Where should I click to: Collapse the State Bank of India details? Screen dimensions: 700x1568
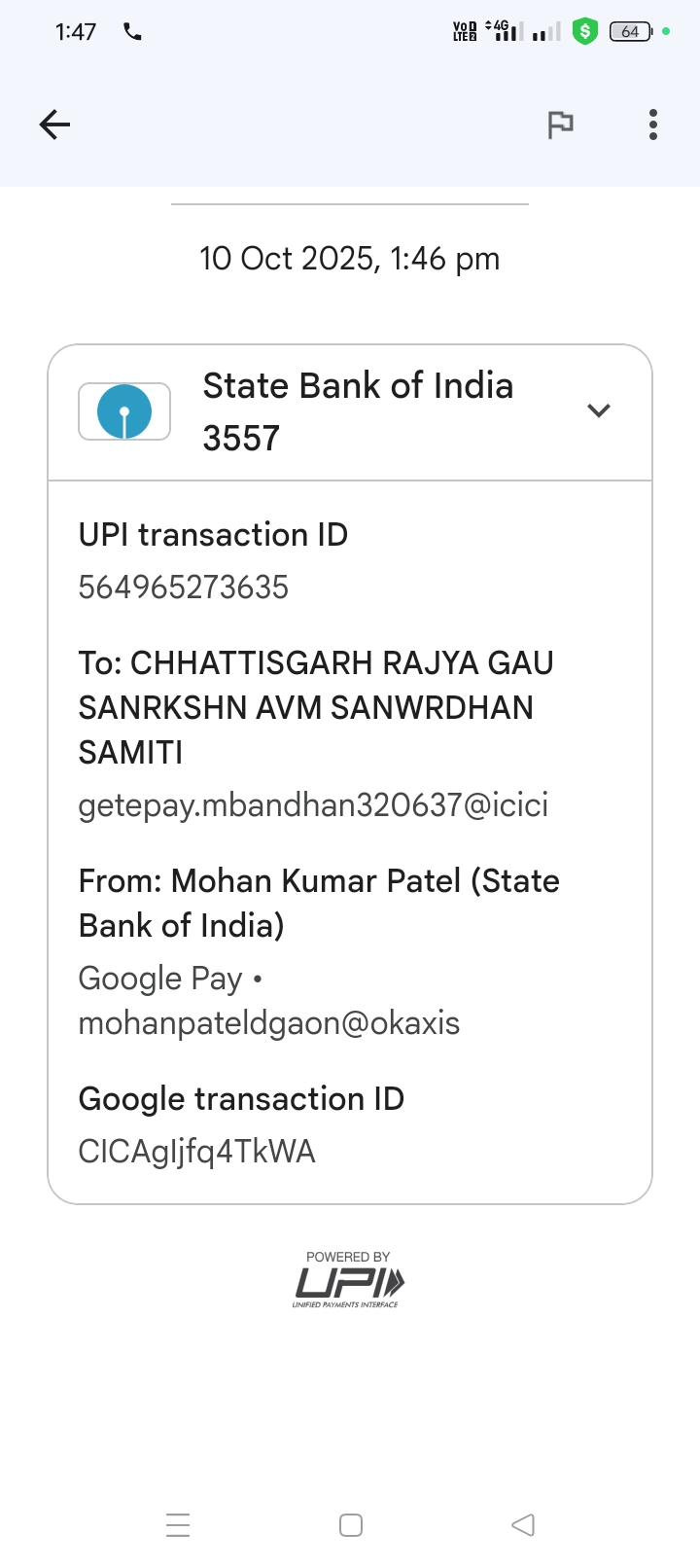pyautogui.click(x=599, y=410)
